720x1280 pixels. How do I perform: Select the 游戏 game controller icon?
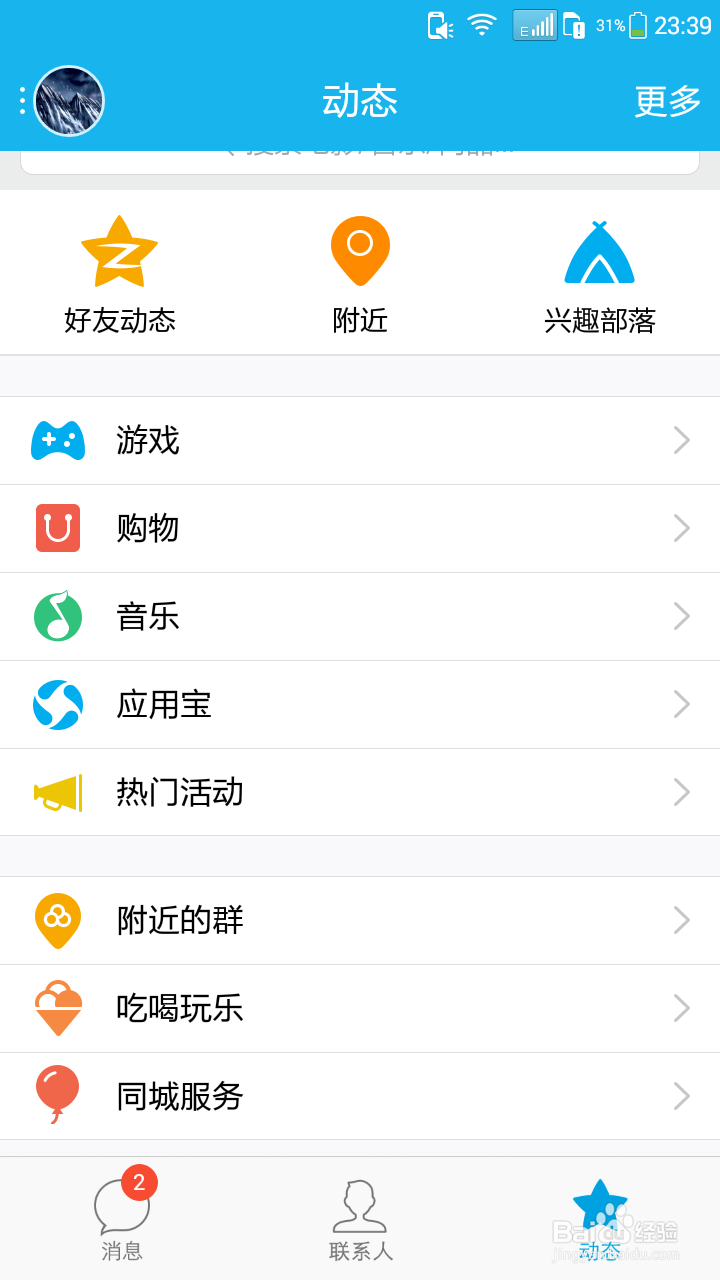coord(57,440)
